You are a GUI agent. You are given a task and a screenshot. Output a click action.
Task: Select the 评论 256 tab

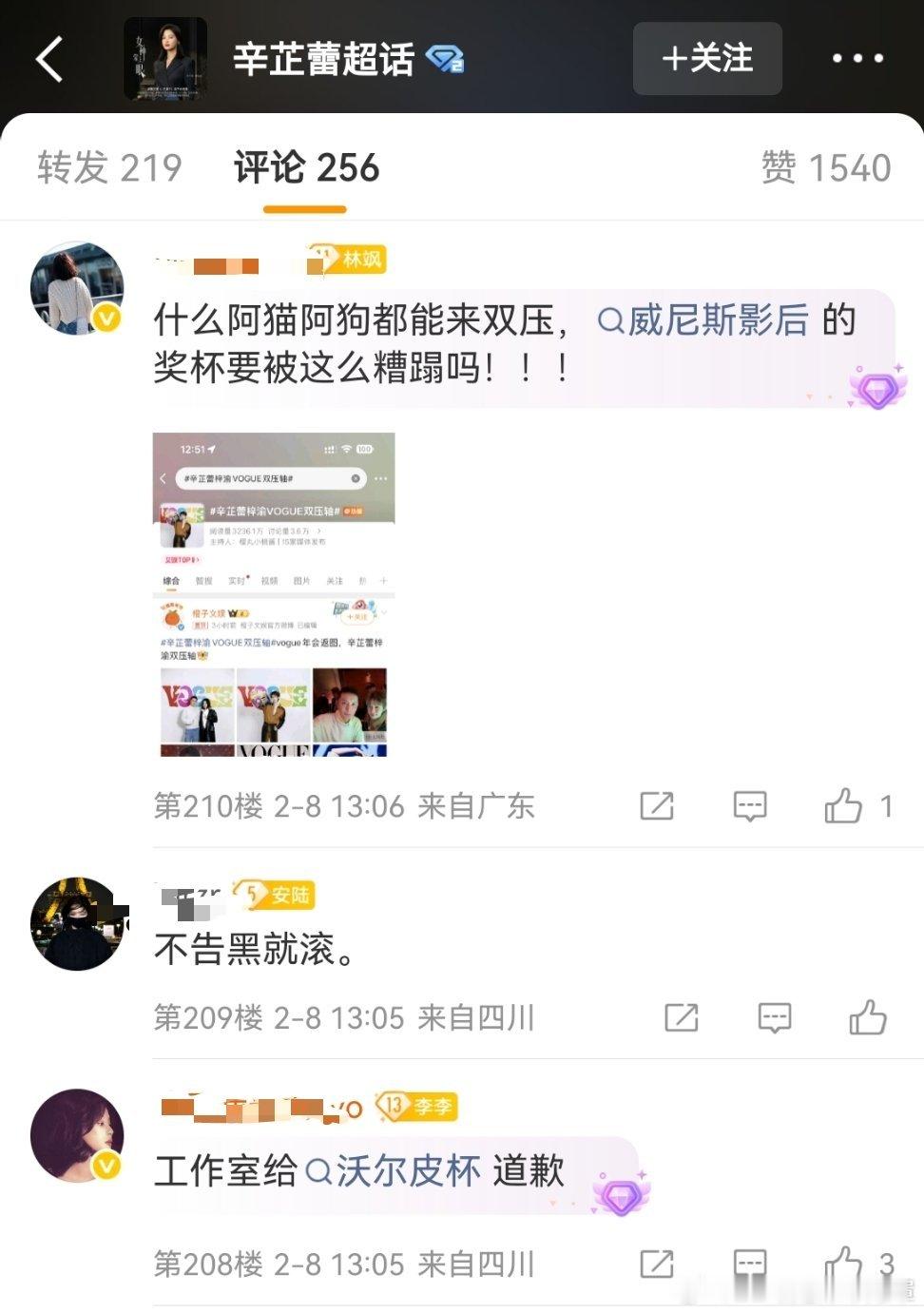(303, 167)
